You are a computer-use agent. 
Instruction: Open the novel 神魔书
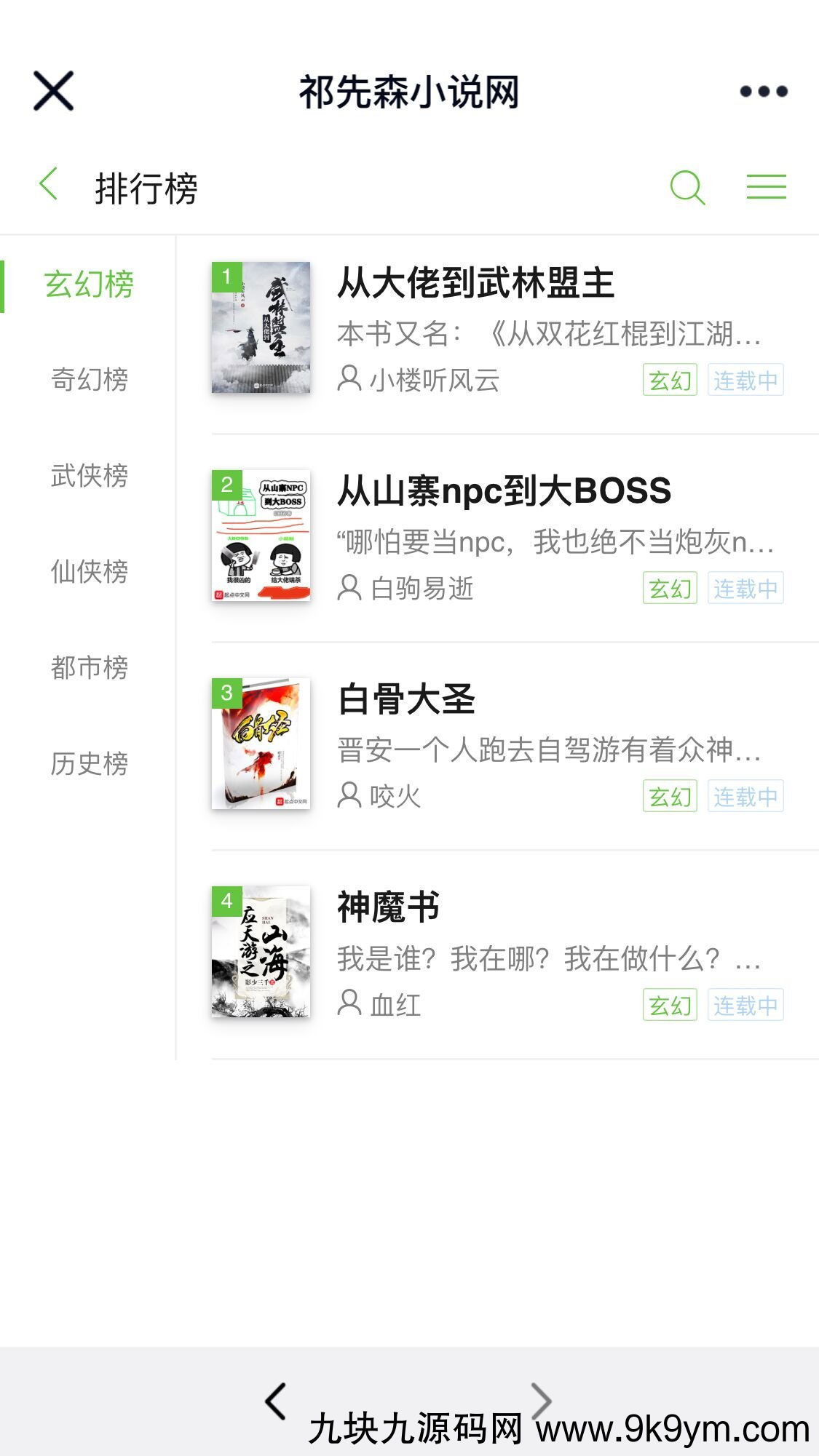point(388,907)
